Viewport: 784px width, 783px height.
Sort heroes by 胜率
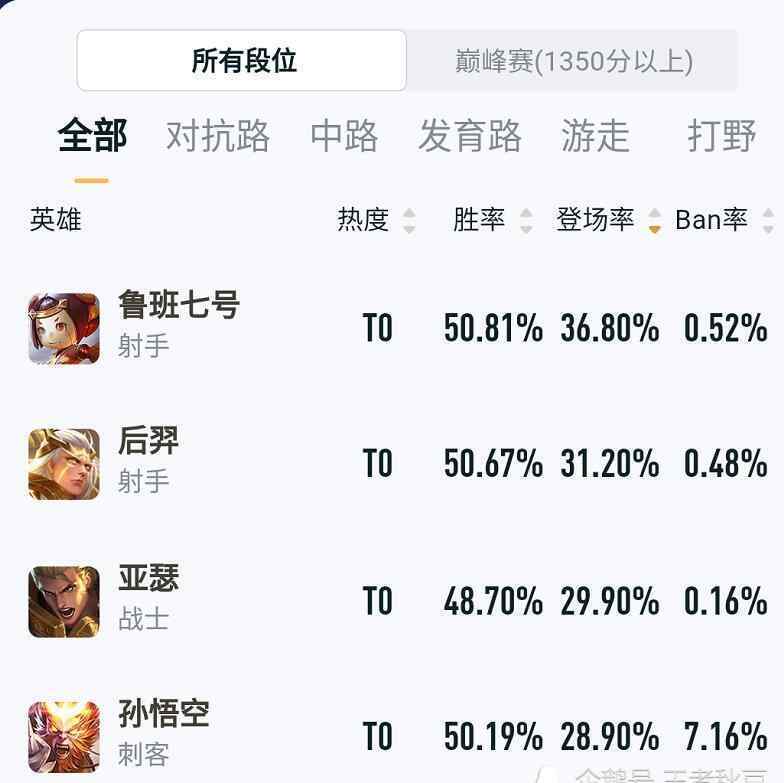[x=492, y=220]
